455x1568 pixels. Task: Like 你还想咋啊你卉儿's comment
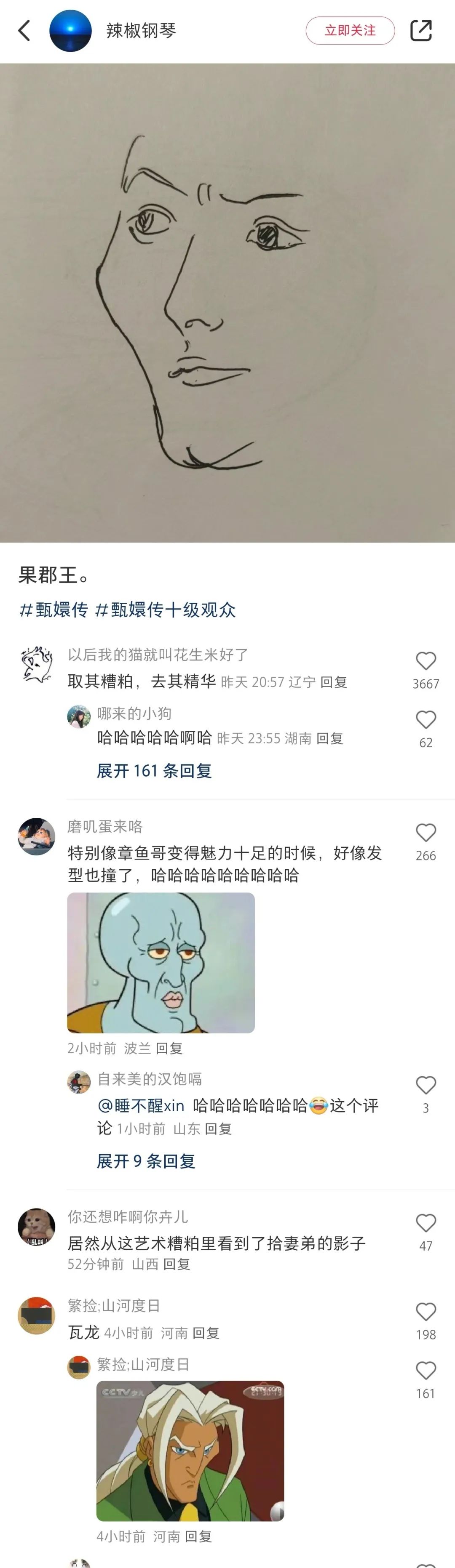[x=426, y=1224]
